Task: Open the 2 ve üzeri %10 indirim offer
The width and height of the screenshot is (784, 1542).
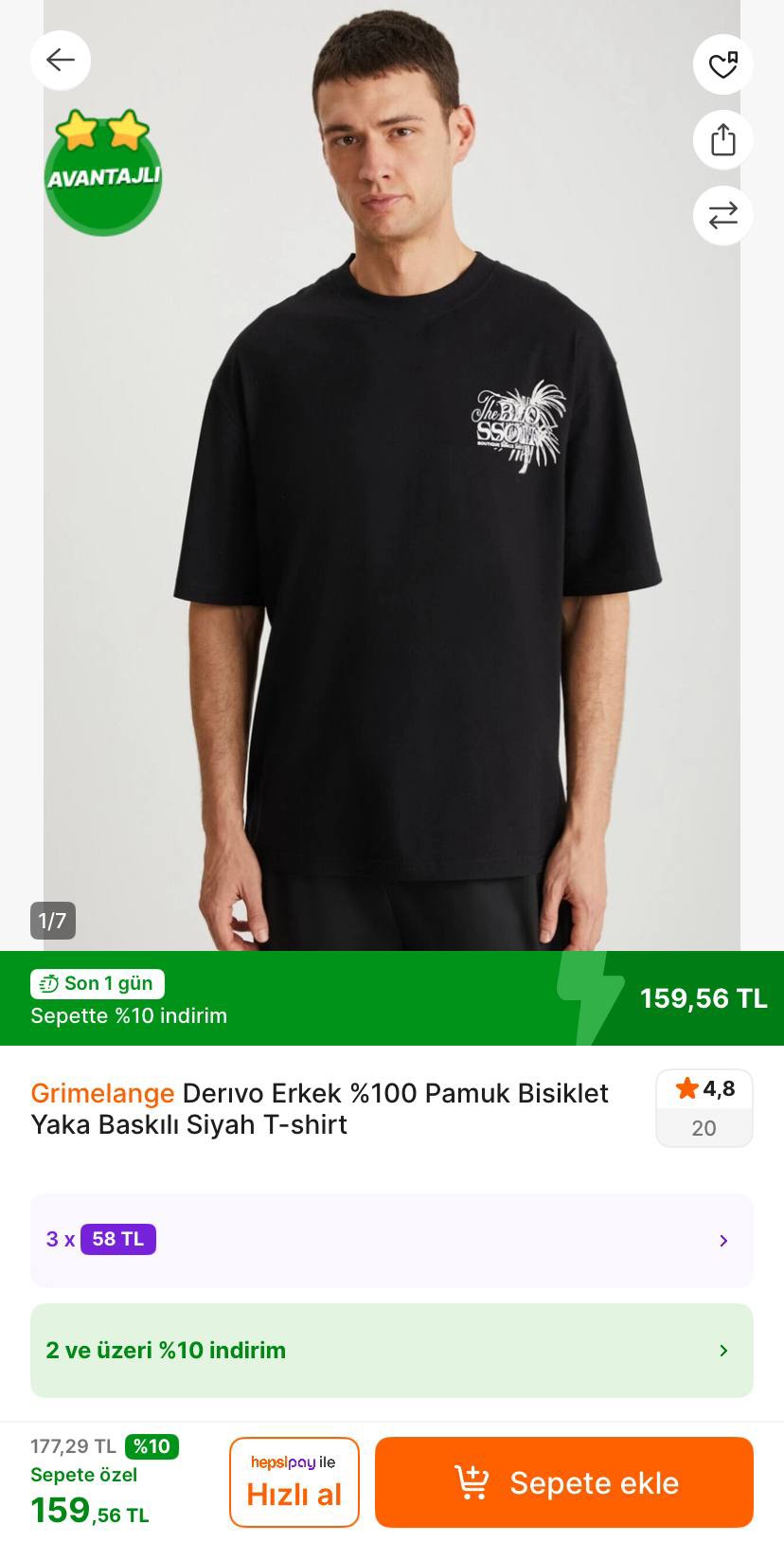Action: pos(391,1350)
